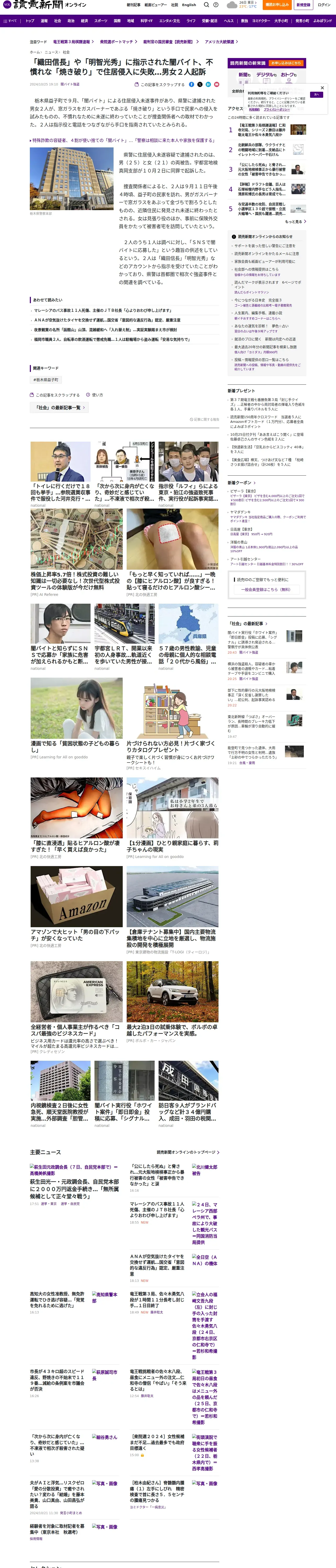Screen dimensions: 336x1568
Task: Select the 竜王戦第３局棋譜速報 trending topic
Action: tap(71, 42)
